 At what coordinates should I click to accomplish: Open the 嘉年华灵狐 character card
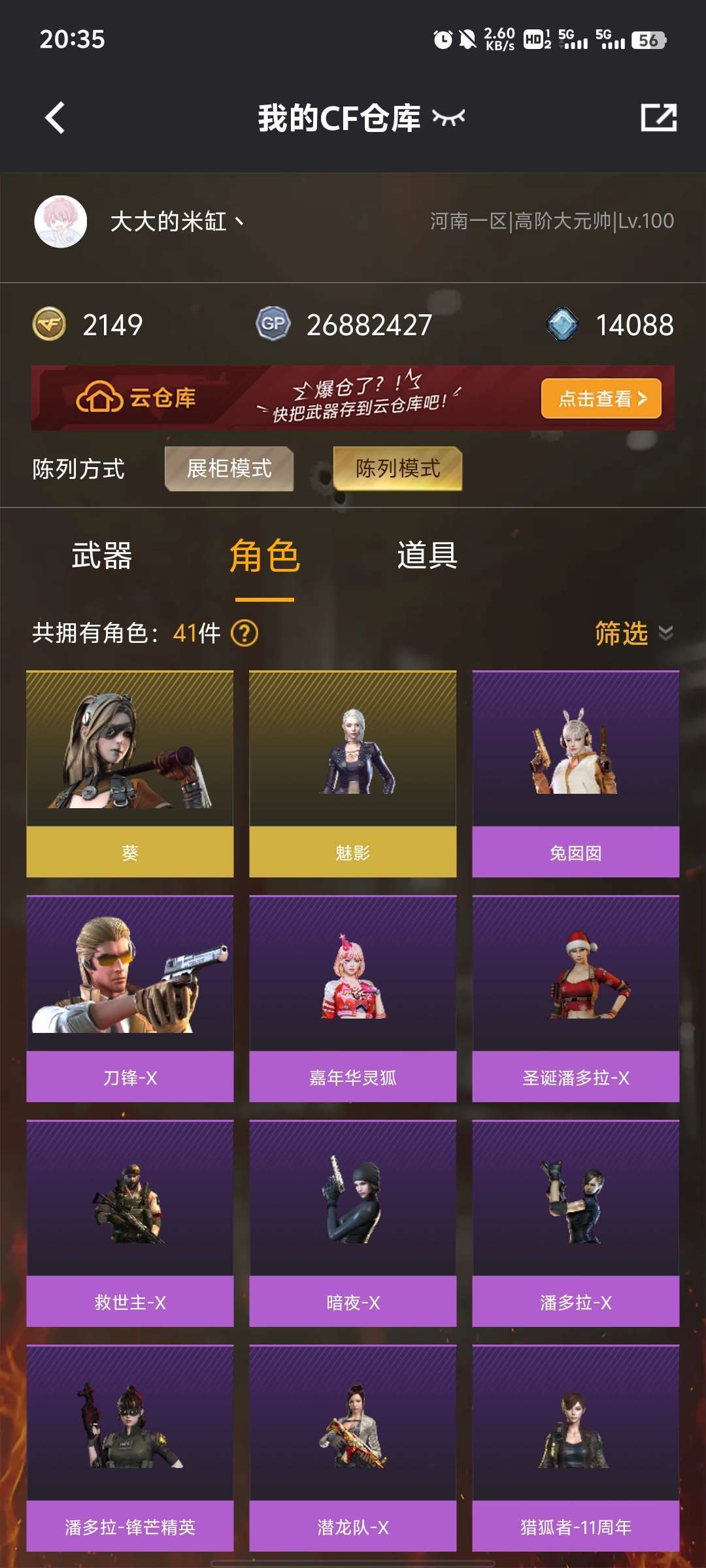pyautogui.click(x=353, y=999)
